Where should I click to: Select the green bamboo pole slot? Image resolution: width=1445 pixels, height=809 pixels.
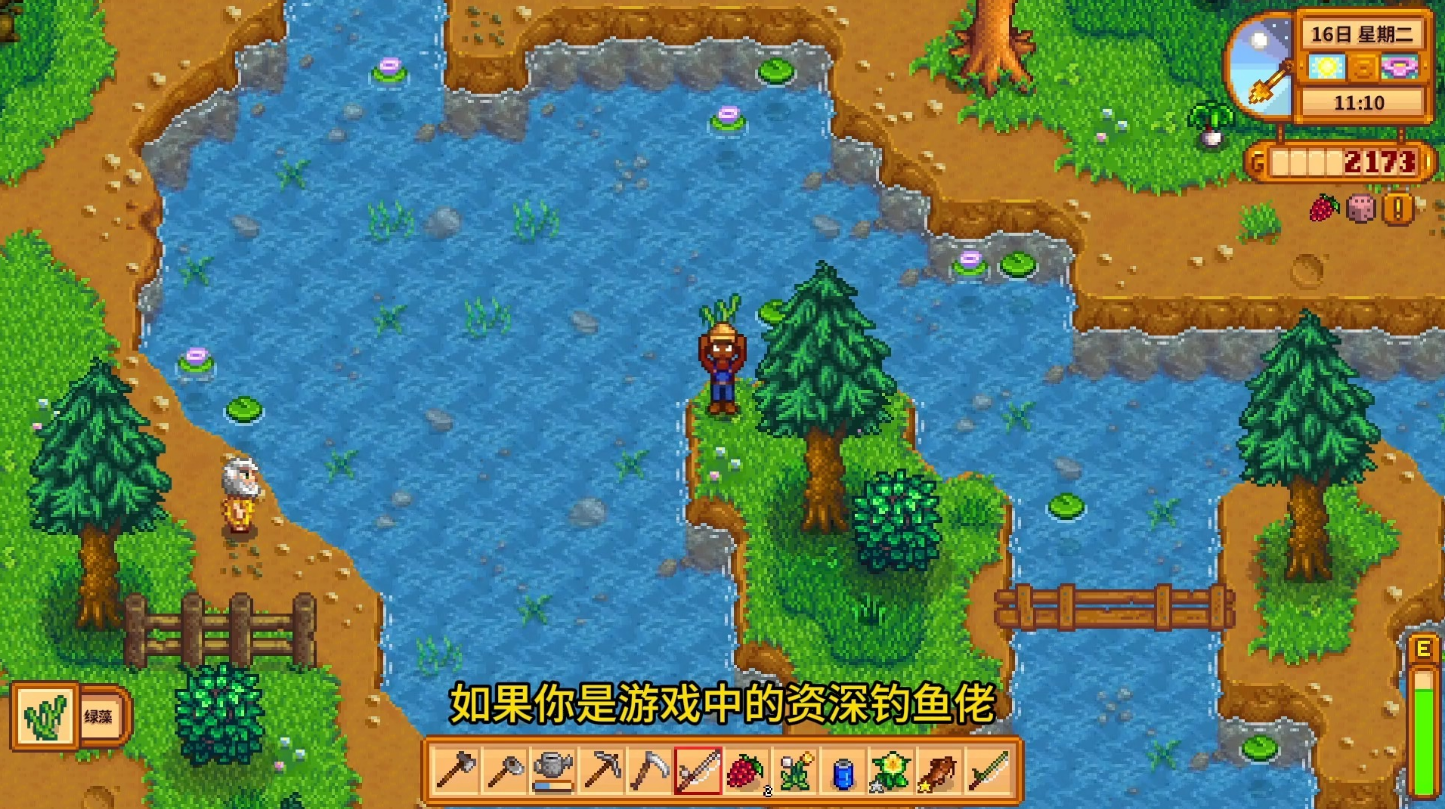[988, 771]
